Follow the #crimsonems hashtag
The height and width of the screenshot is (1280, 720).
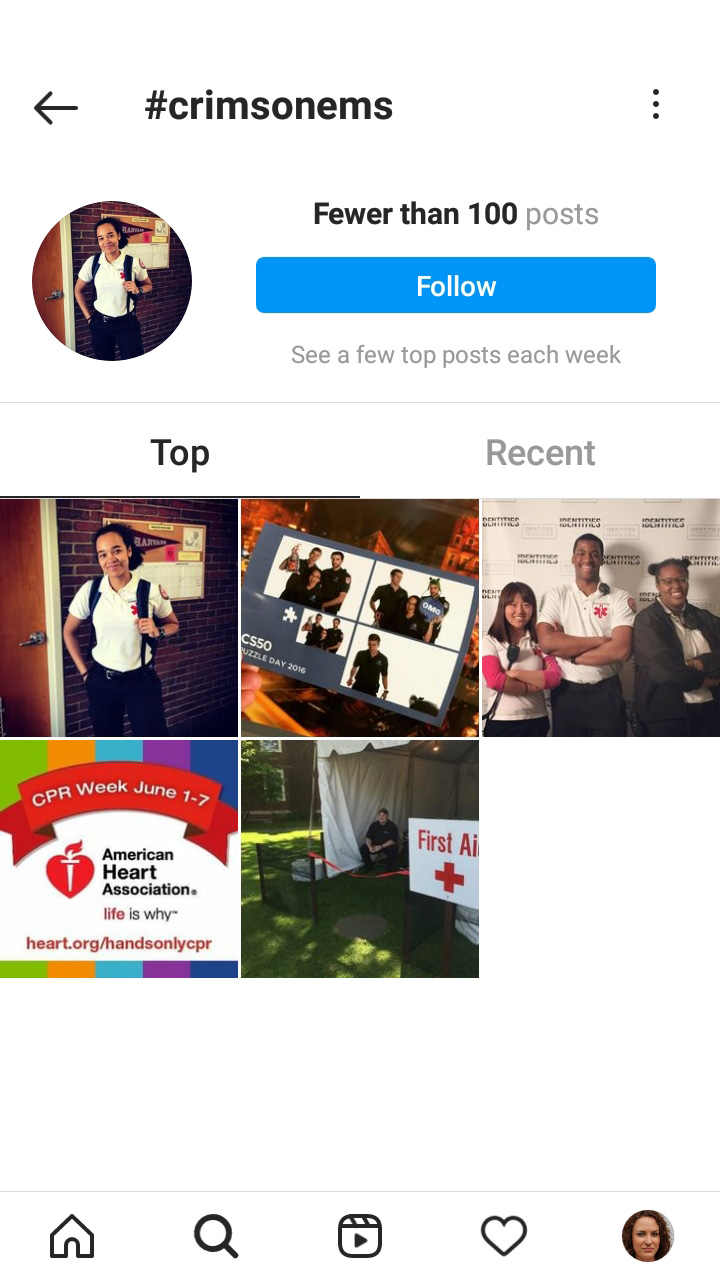(x=455, y=286)
